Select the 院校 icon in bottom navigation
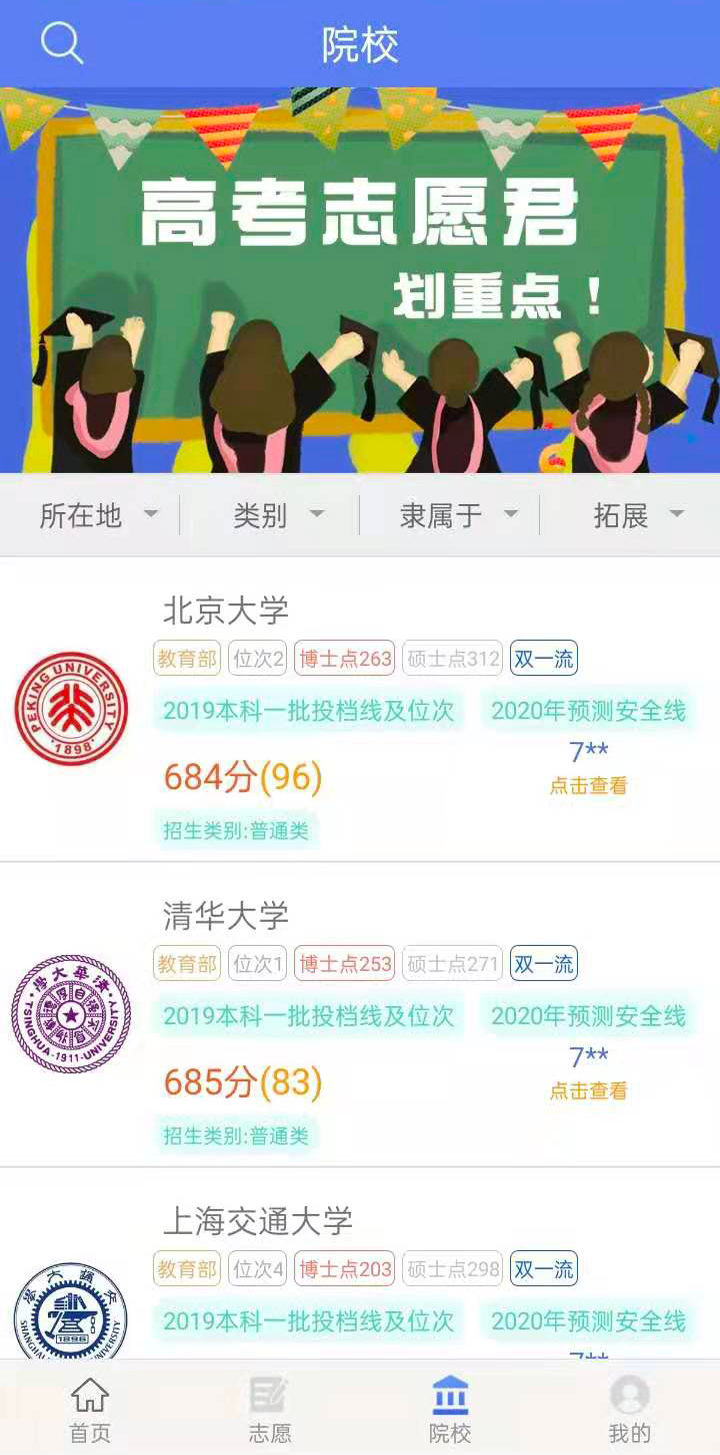720x1455 pixels. click(x=448, y=1400)
